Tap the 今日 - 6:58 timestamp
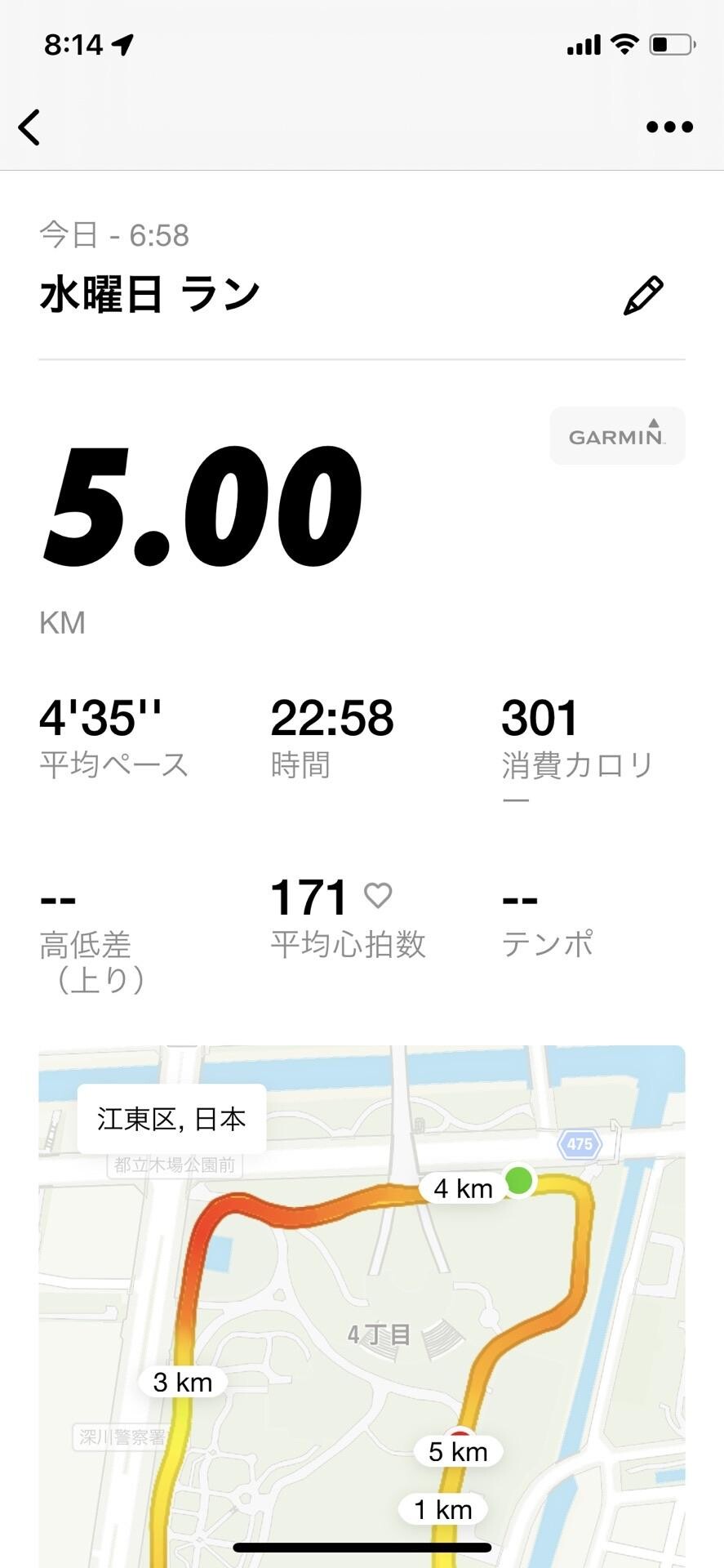Viewport: 724px width, 1568px height. click(114, 236)
